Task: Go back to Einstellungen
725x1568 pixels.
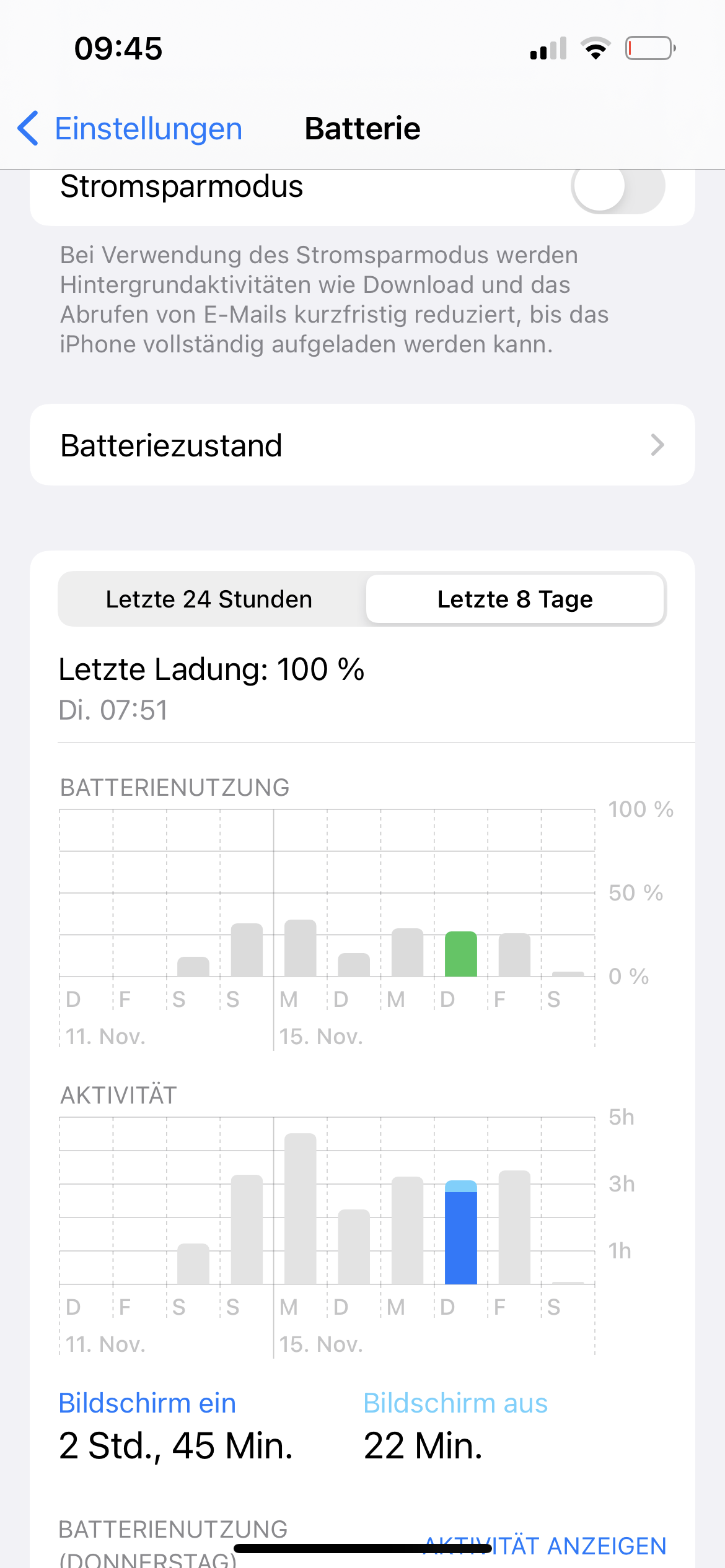Action: [130, 129]
